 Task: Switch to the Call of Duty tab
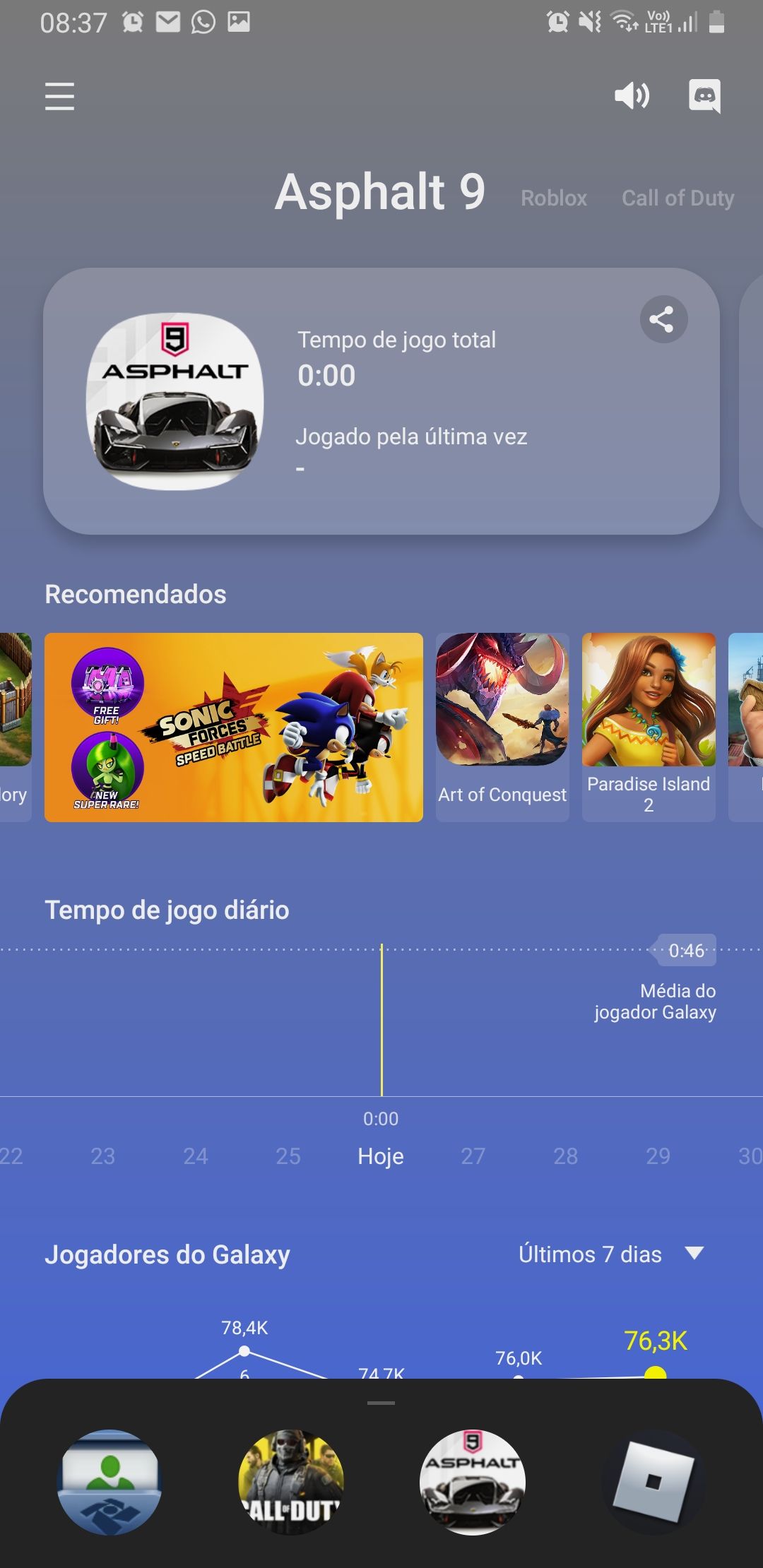tap(677, 198)
